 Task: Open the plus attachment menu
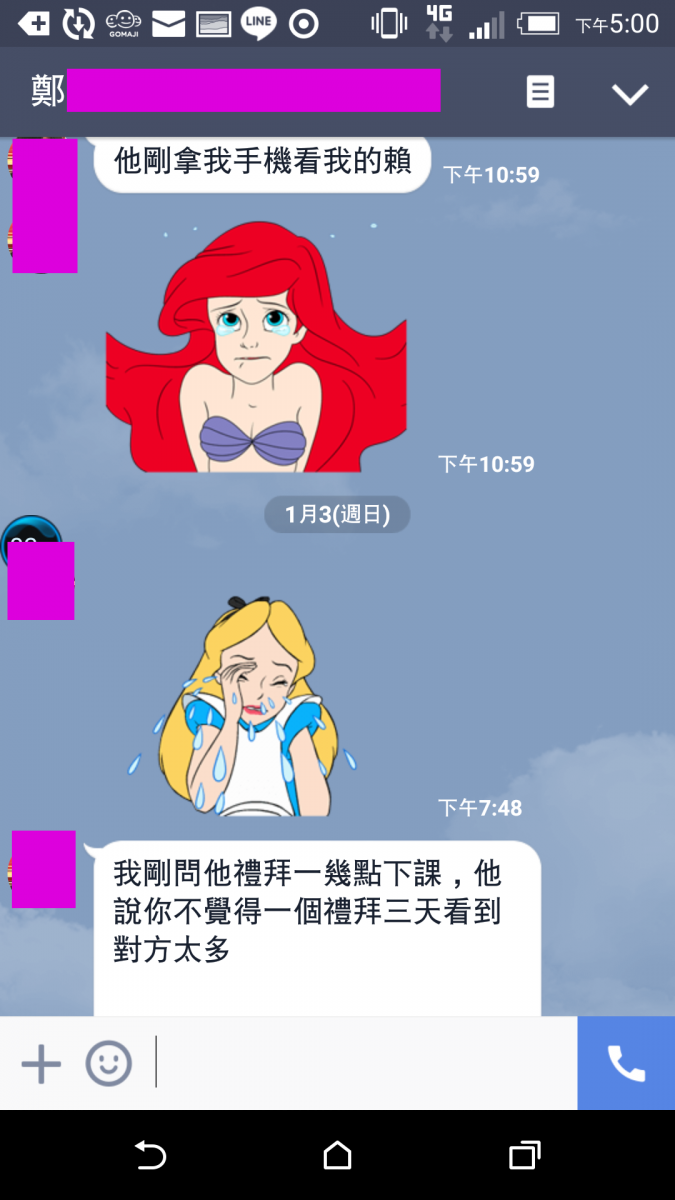(x=41, y=1064)
